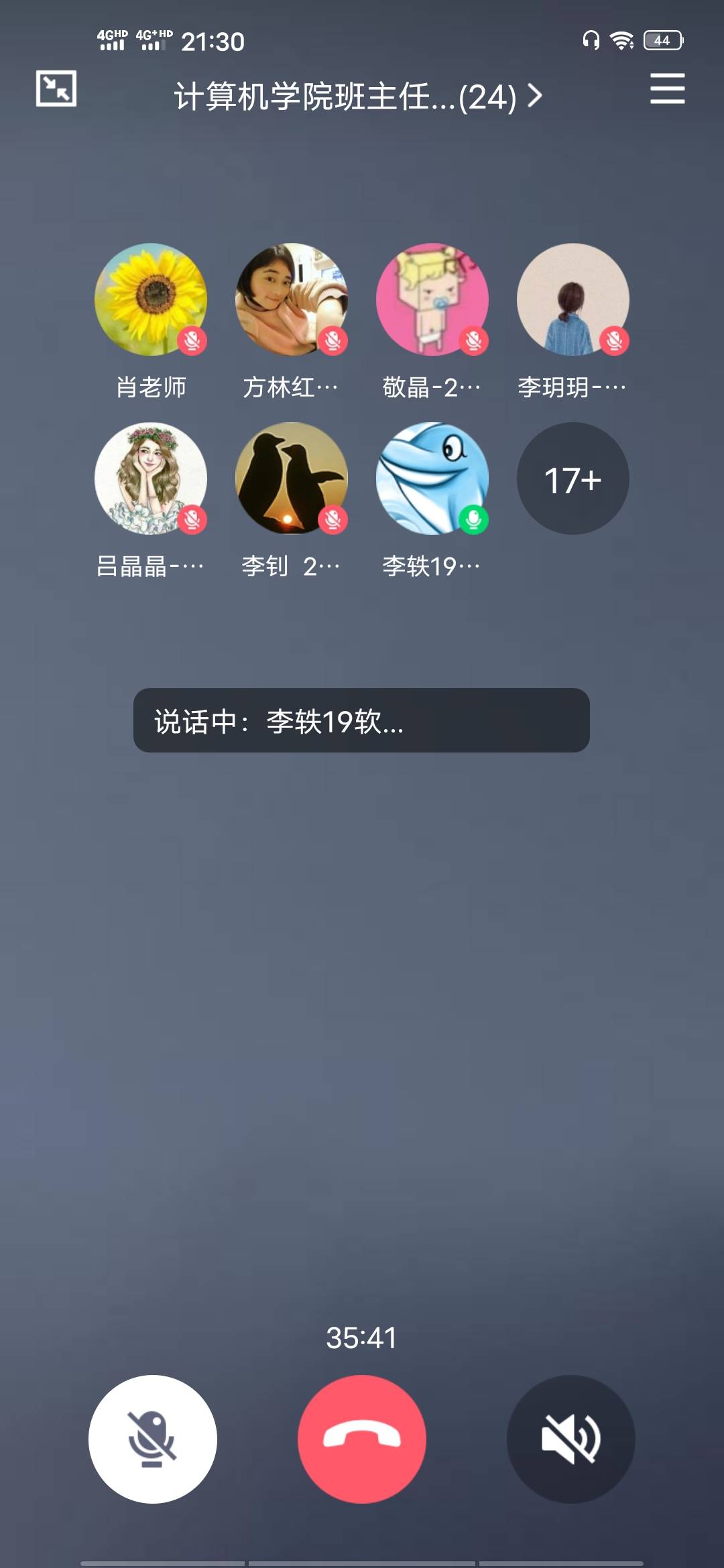Show the 17+ more participants
This screenshot has height=1568, width=724.
[573, 478]
